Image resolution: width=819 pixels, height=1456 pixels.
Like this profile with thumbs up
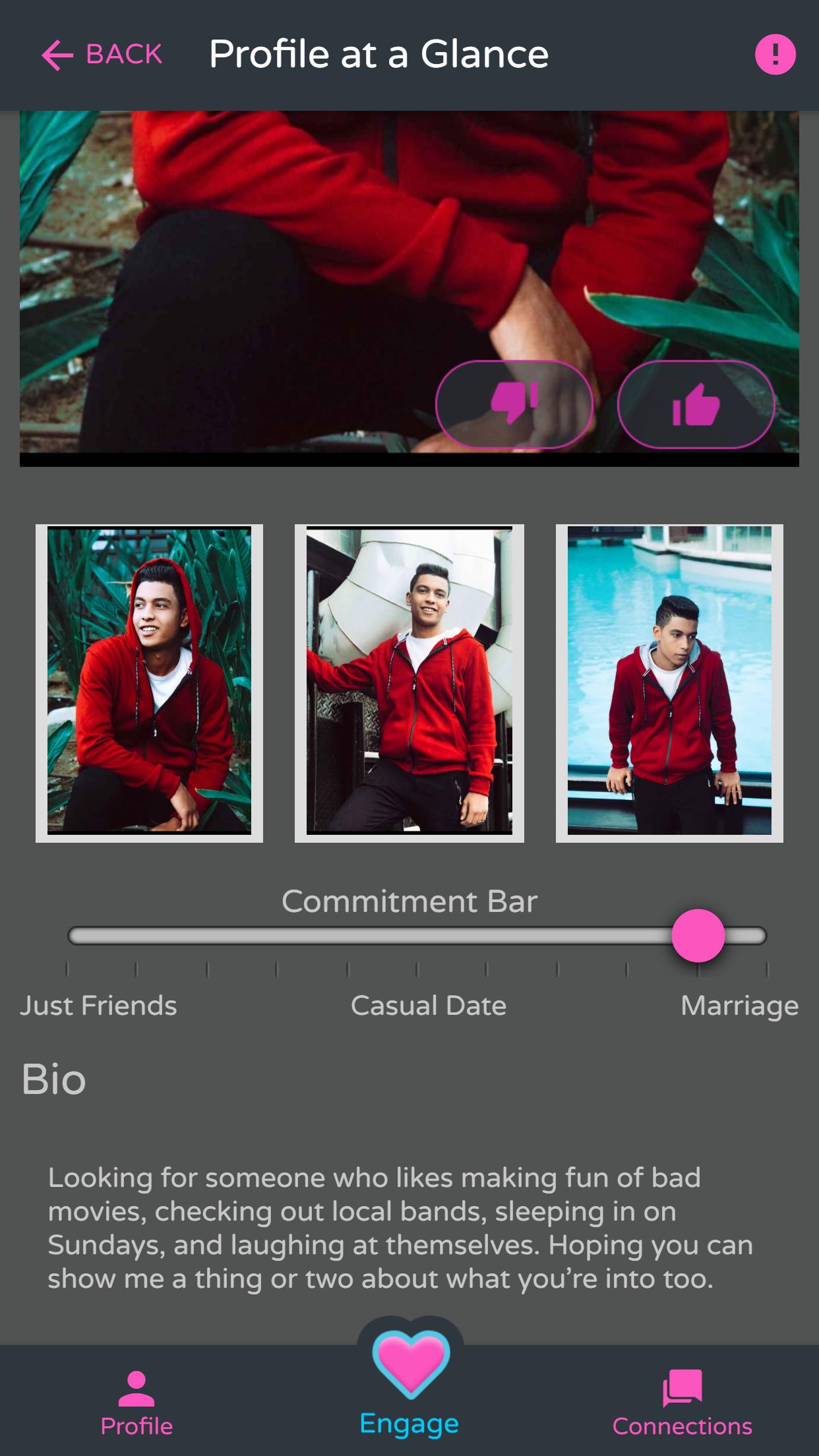click(696, 404)
